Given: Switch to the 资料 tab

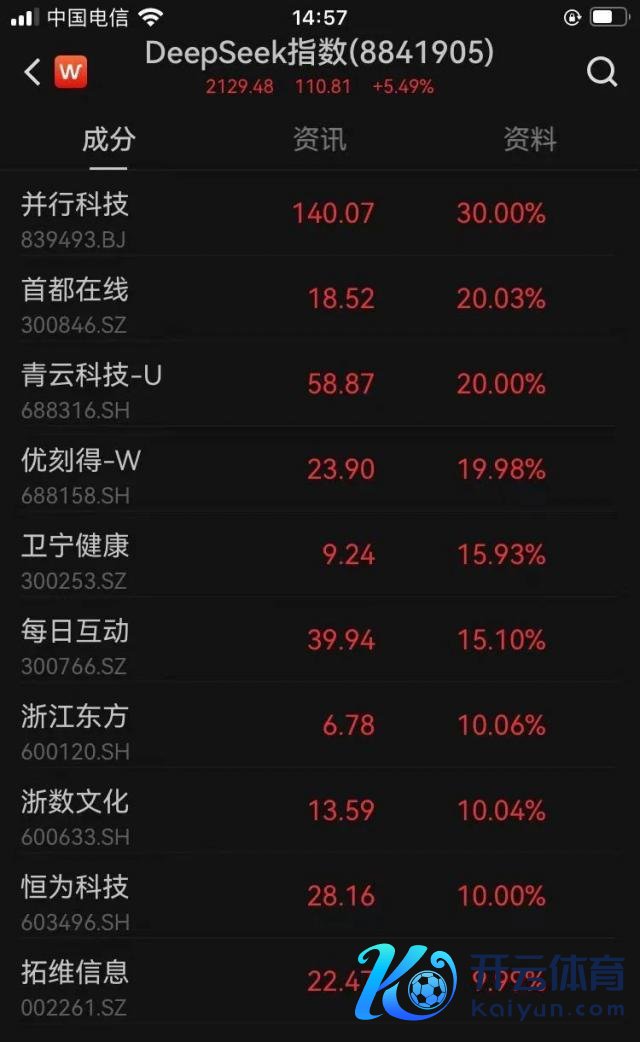Looking at the screenshot, I should coord(529,139).
